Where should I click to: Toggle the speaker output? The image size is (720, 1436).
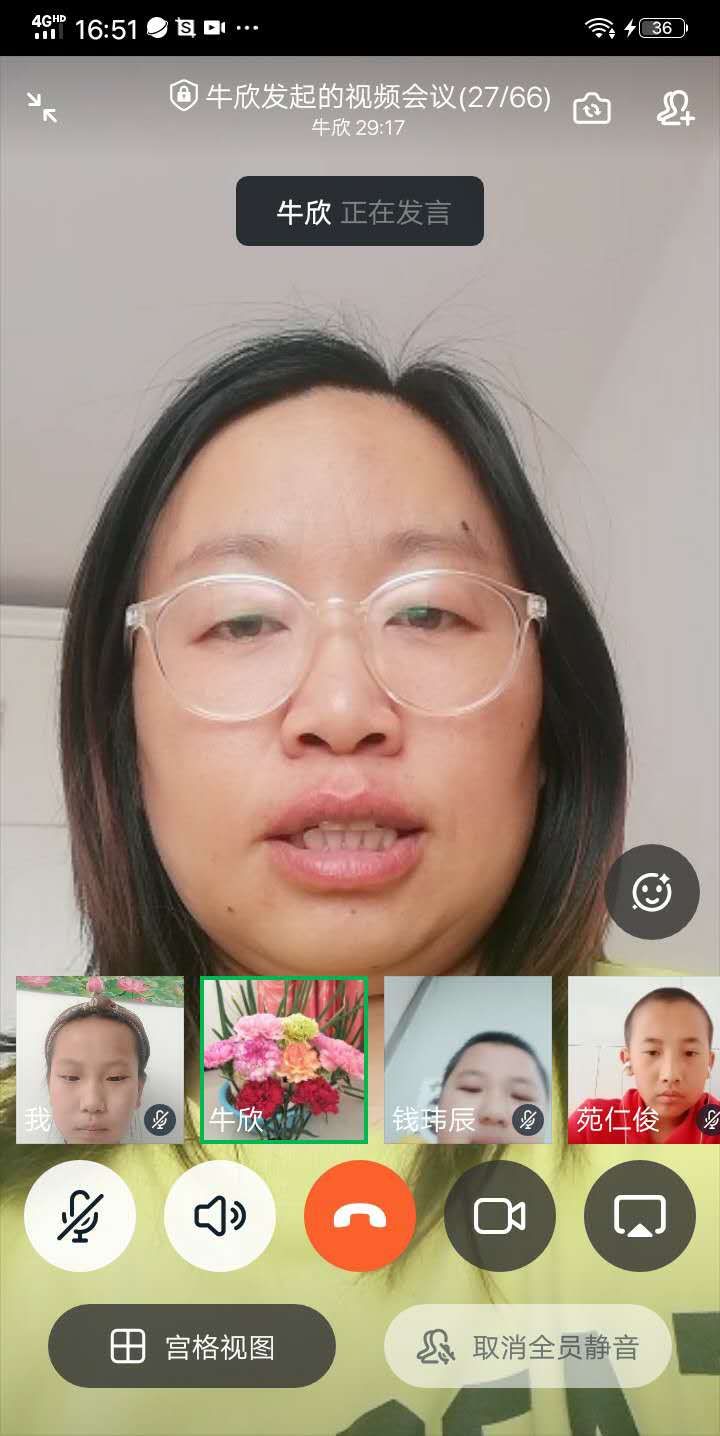pos(220,1216)
